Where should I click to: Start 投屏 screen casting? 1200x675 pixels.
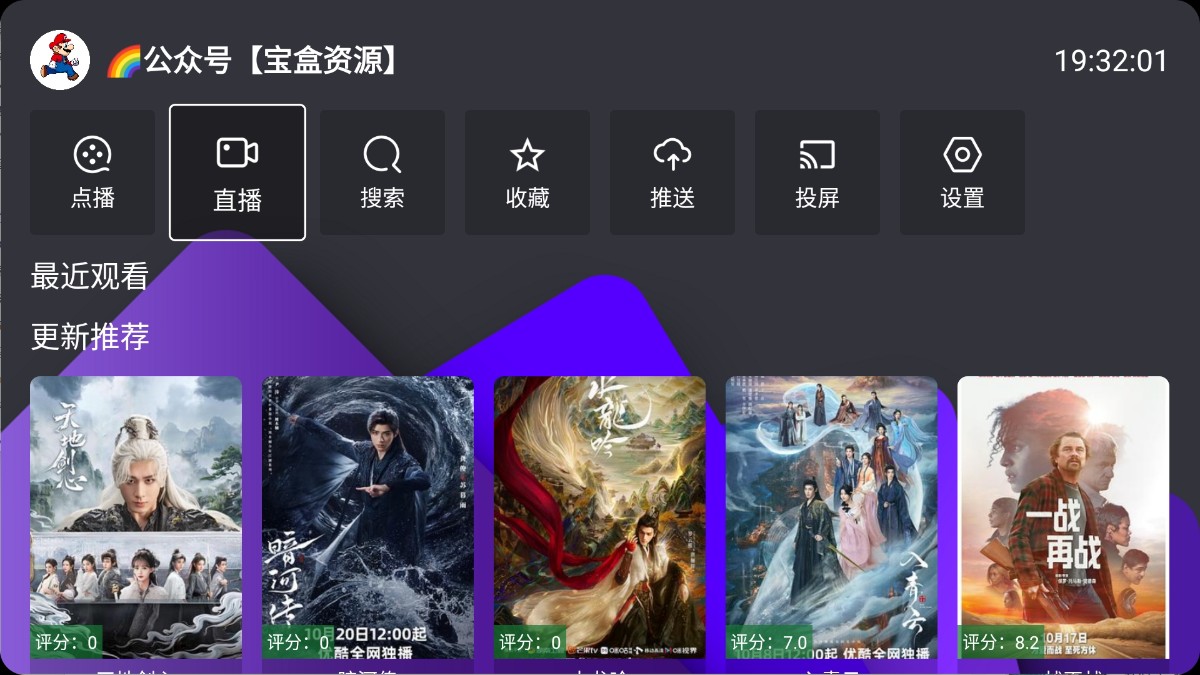tap(817, 173)
